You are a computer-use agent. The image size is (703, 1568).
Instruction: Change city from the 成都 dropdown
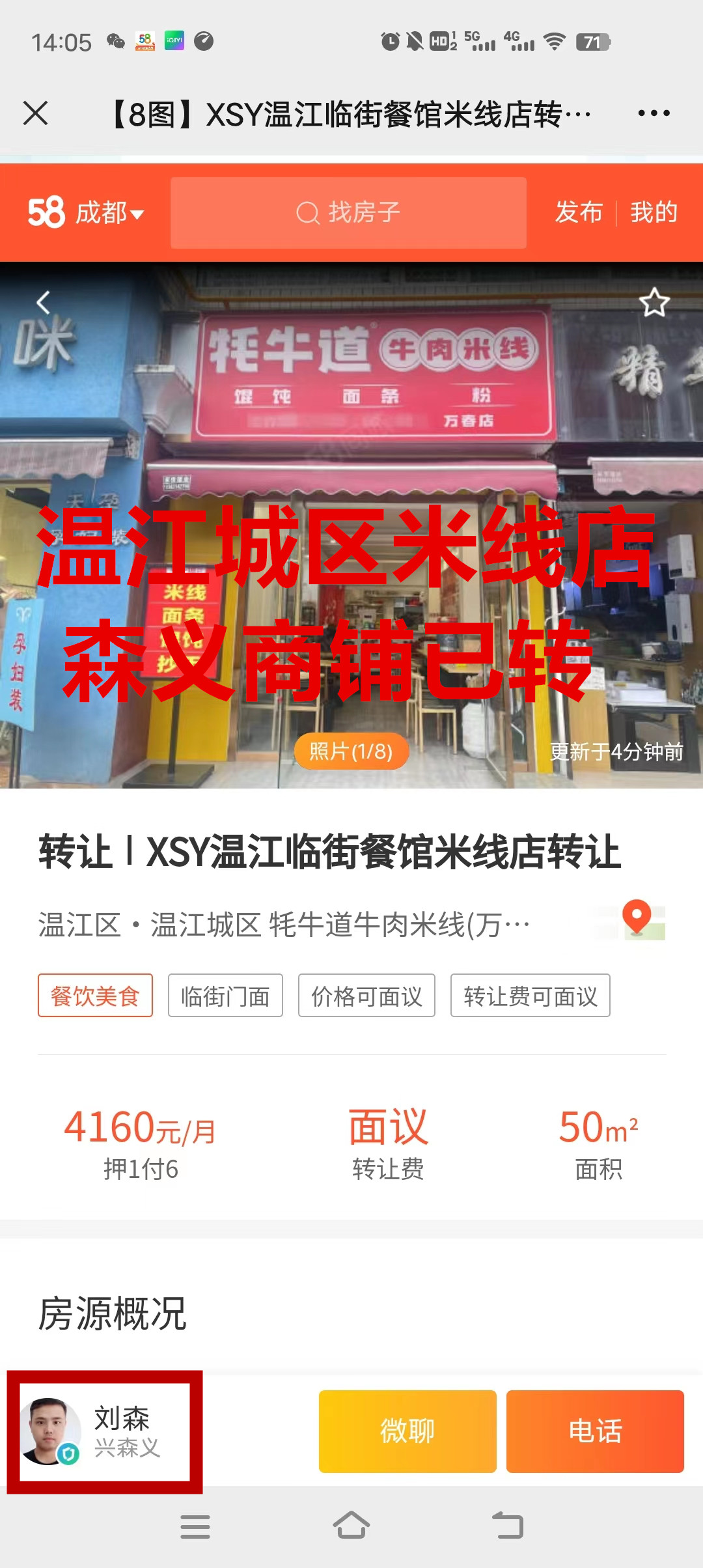point(109,213)
